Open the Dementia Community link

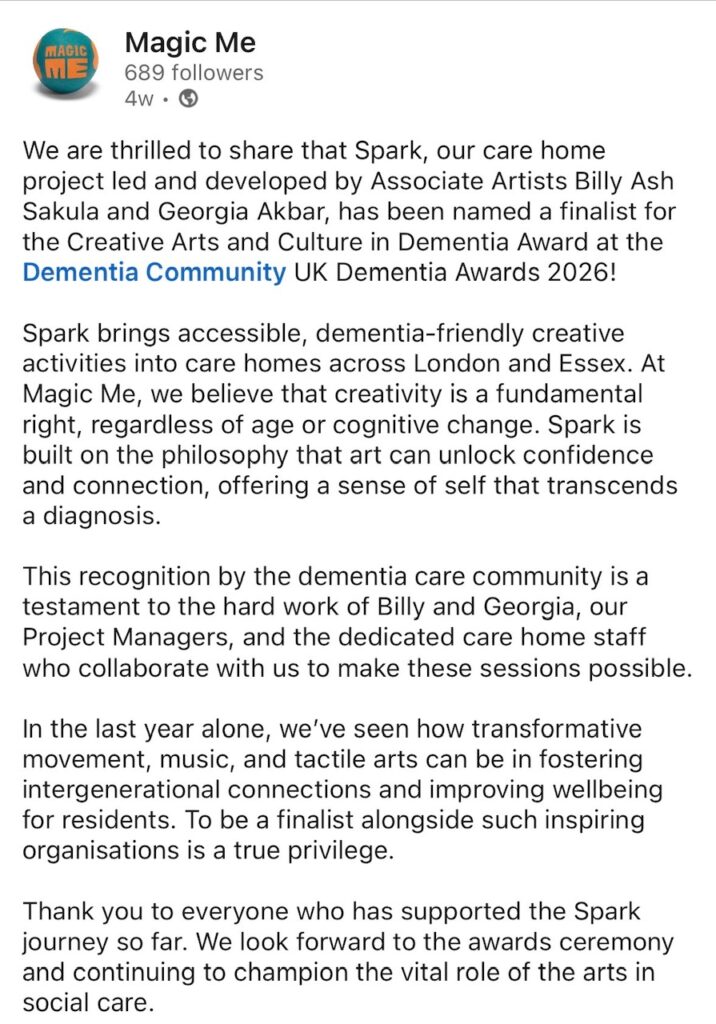154,272
